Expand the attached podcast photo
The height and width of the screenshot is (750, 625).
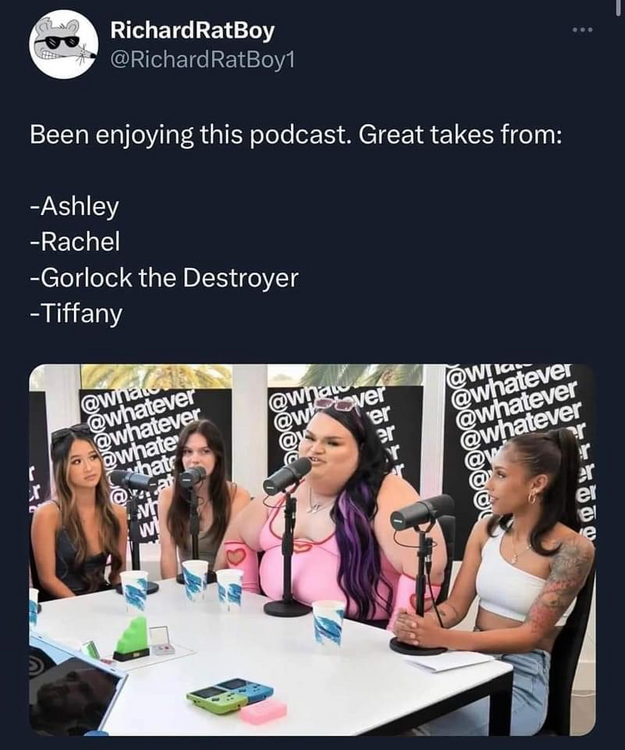tap(312, 549)
